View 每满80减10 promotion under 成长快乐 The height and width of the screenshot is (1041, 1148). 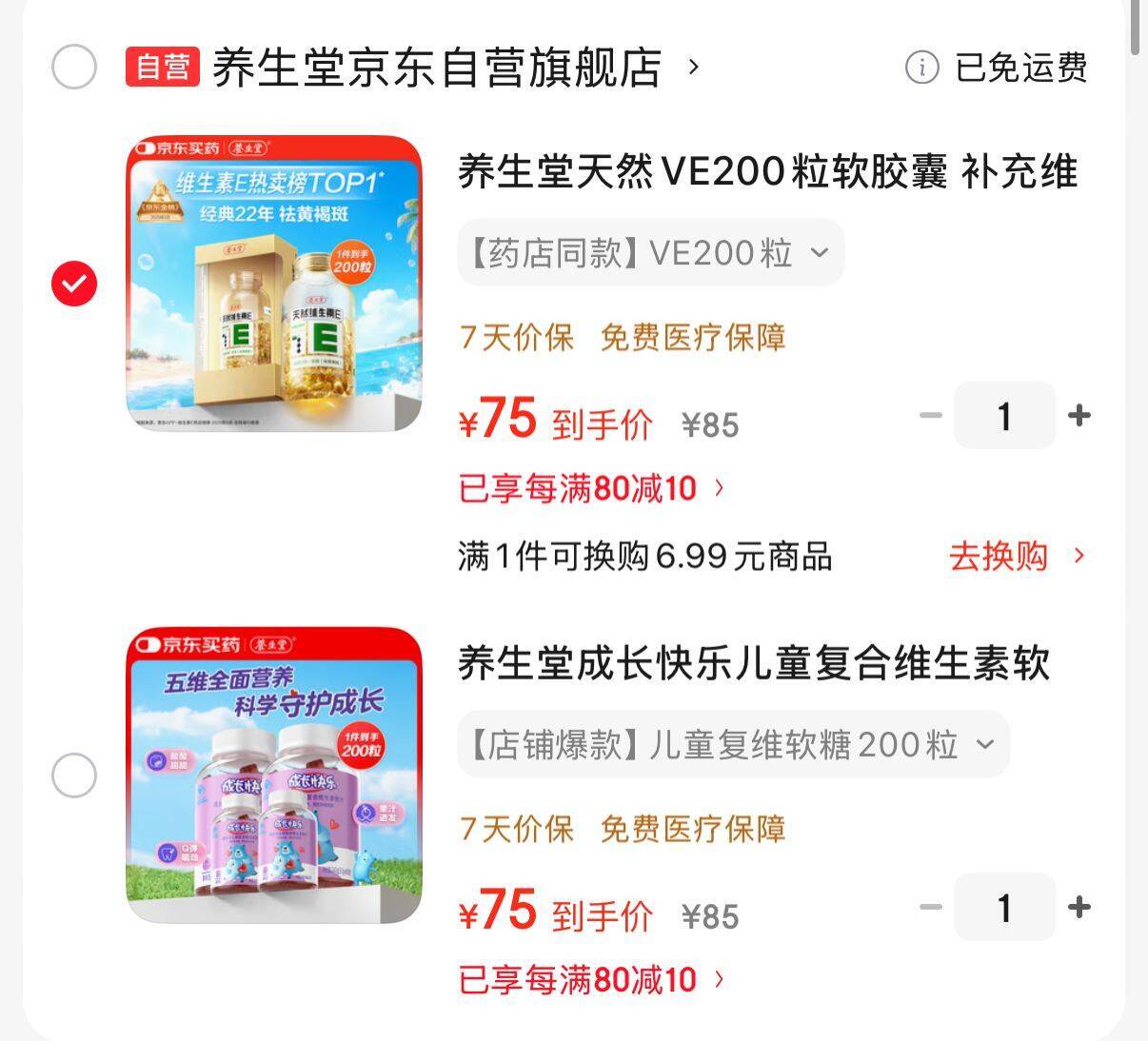pyautogui.click(x=590, y=980)
